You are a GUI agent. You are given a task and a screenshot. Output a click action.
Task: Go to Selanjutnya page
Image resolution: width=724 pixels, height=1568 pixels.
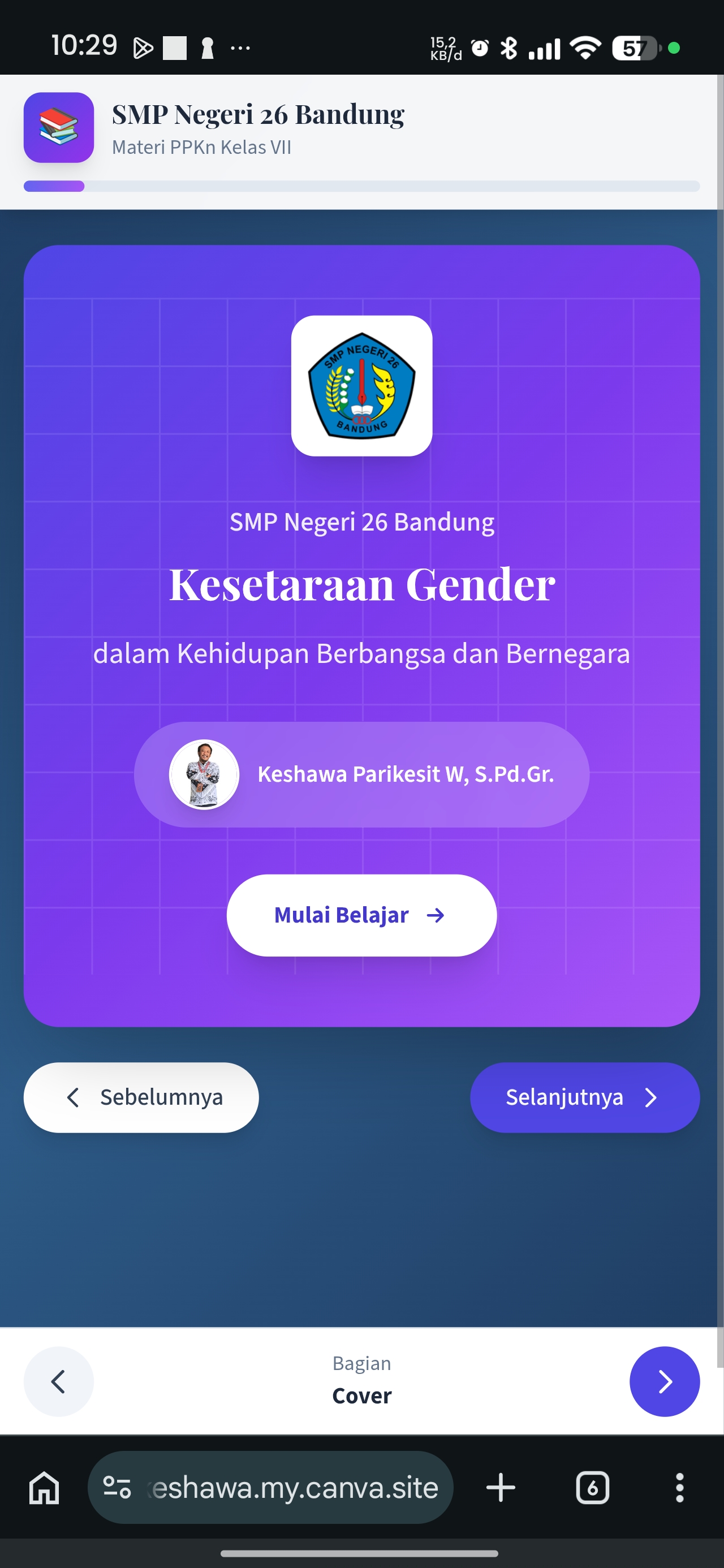(584, 1097)
